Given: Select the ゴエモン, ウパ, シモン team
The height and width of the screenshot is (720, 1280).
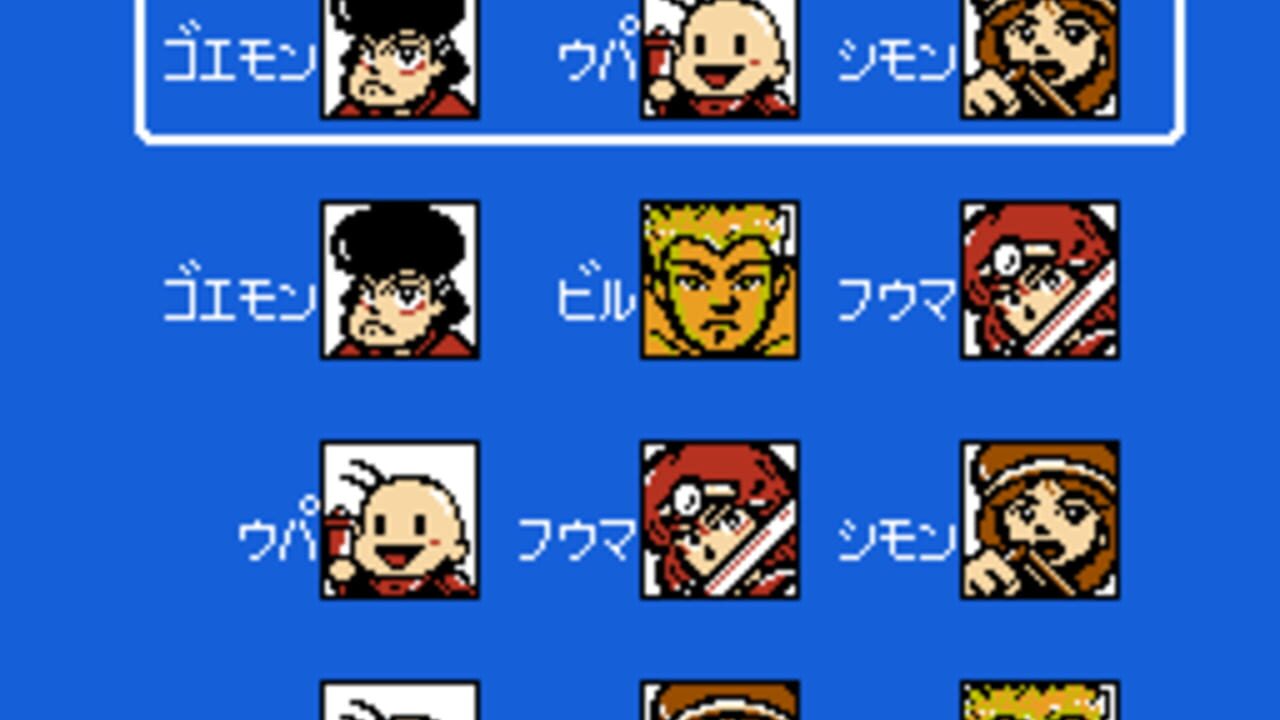Looking at the screenshot, I should (x=660, y=60).
